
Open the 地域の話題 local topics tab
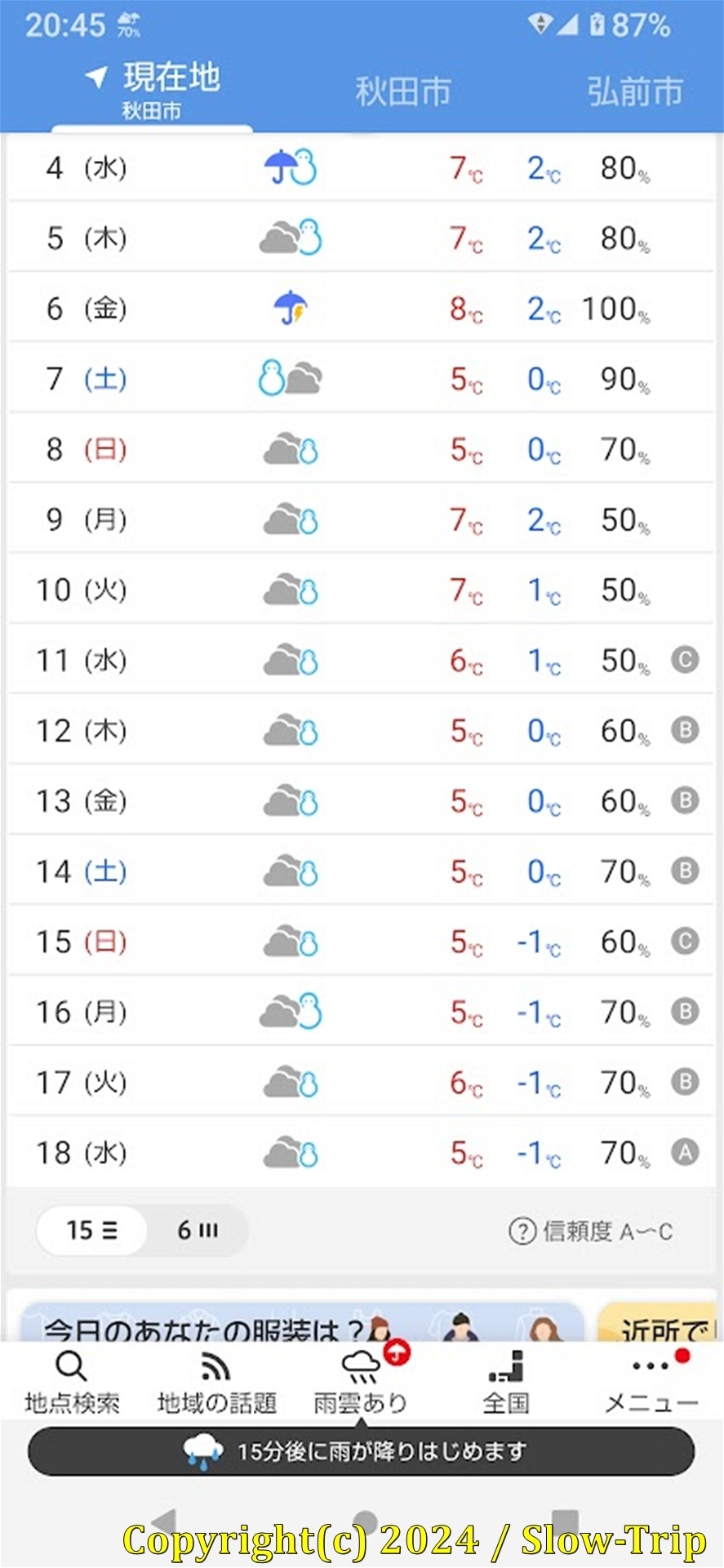[217, 1383]
